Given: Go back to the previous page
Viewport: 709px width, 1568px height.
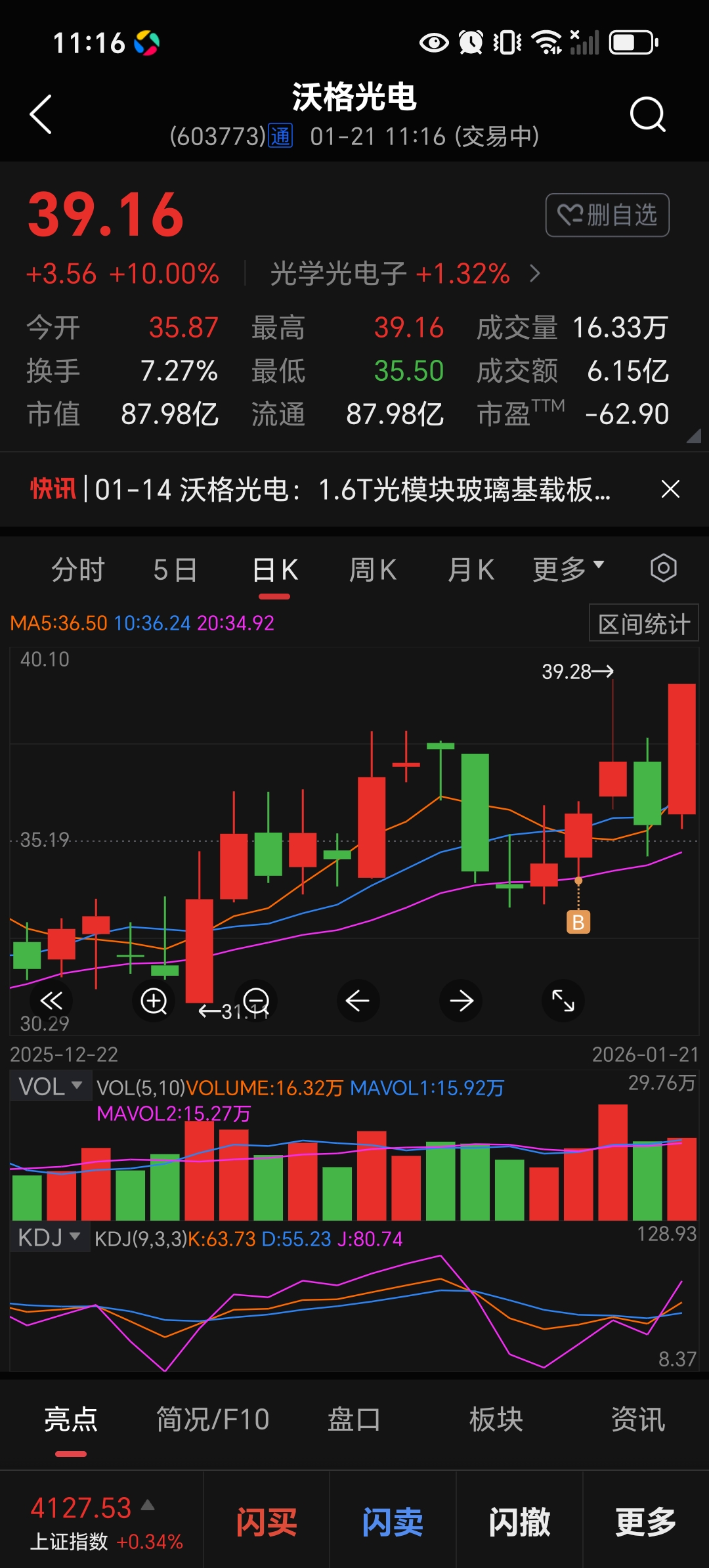Looking at the screenshot, I should [x=41, y=115].
